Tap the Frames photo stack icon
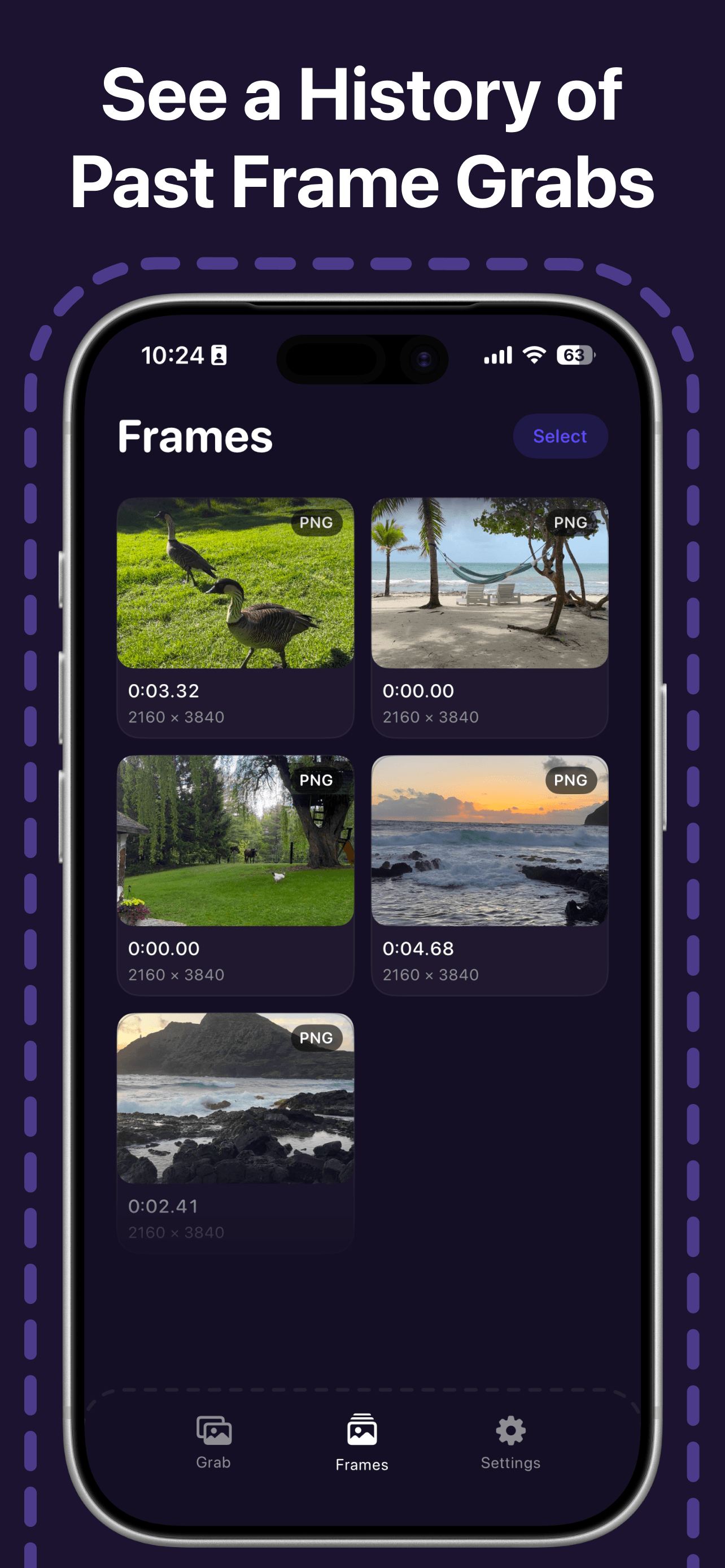725x1568 pixels. [x=361, y=1429]
